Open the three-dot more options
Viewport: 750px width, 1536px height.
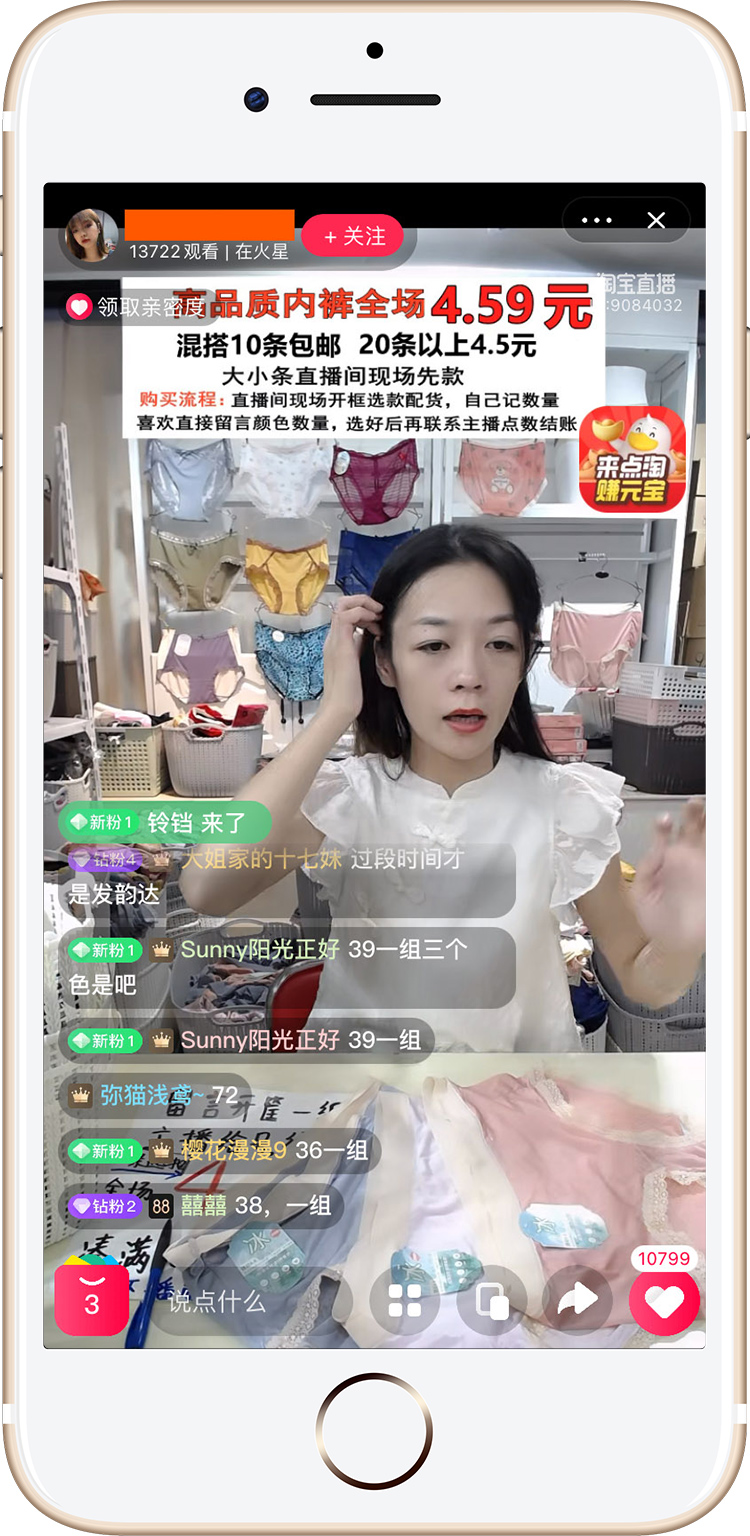pyautogui.click(x=596, y=220)
